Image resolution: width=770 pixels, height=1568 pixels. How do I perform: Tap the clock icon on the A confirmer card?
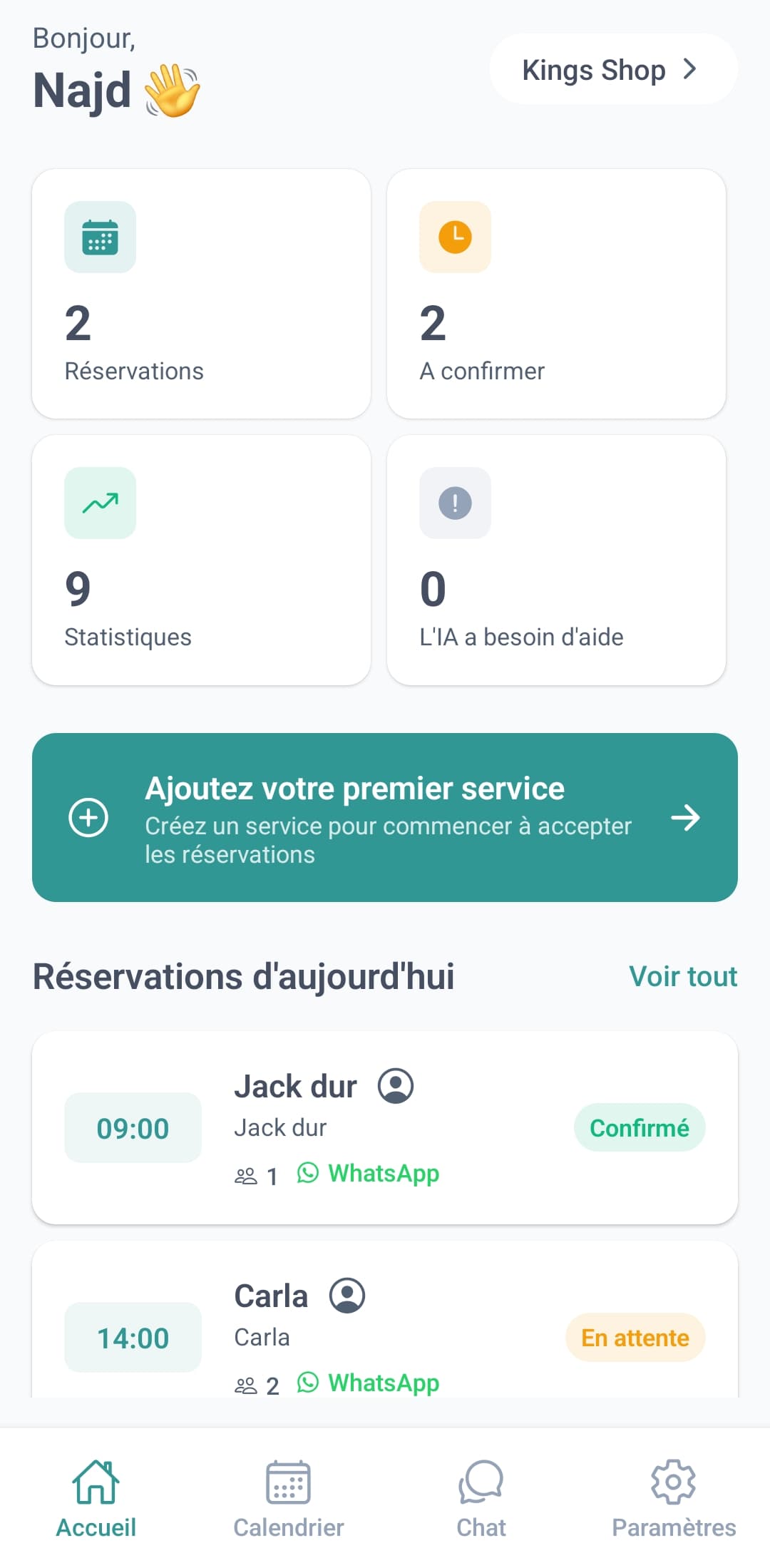[455, 237]
